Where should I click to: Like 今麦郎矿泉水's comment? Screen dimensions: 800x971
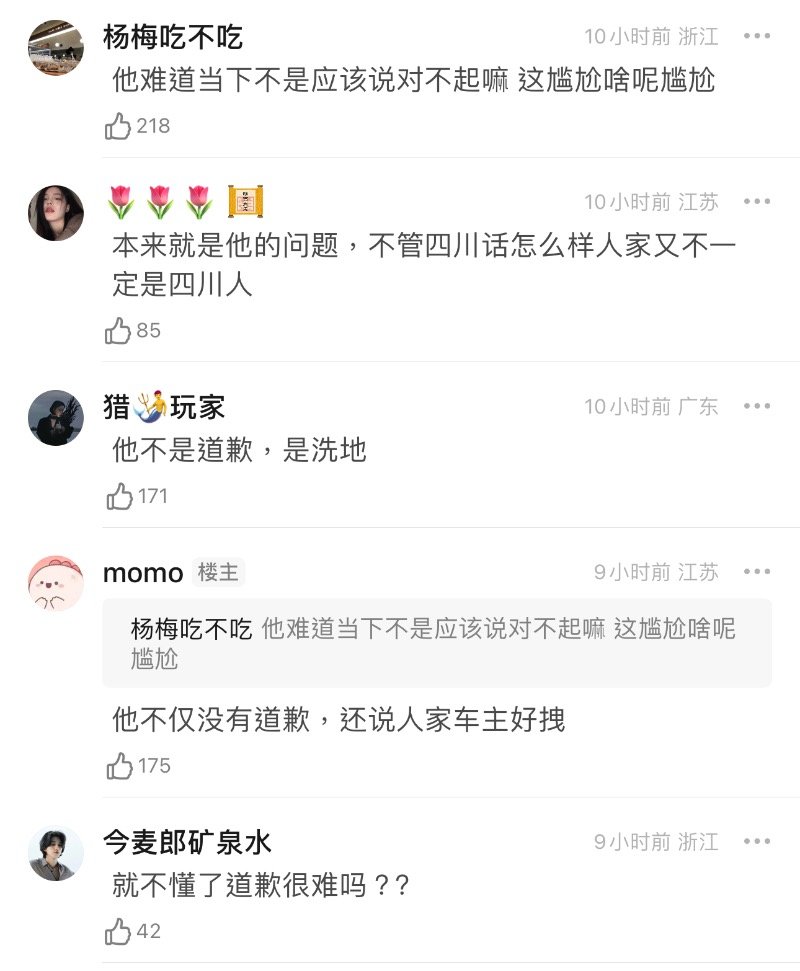pyautogui.click(x=119, y=932)
